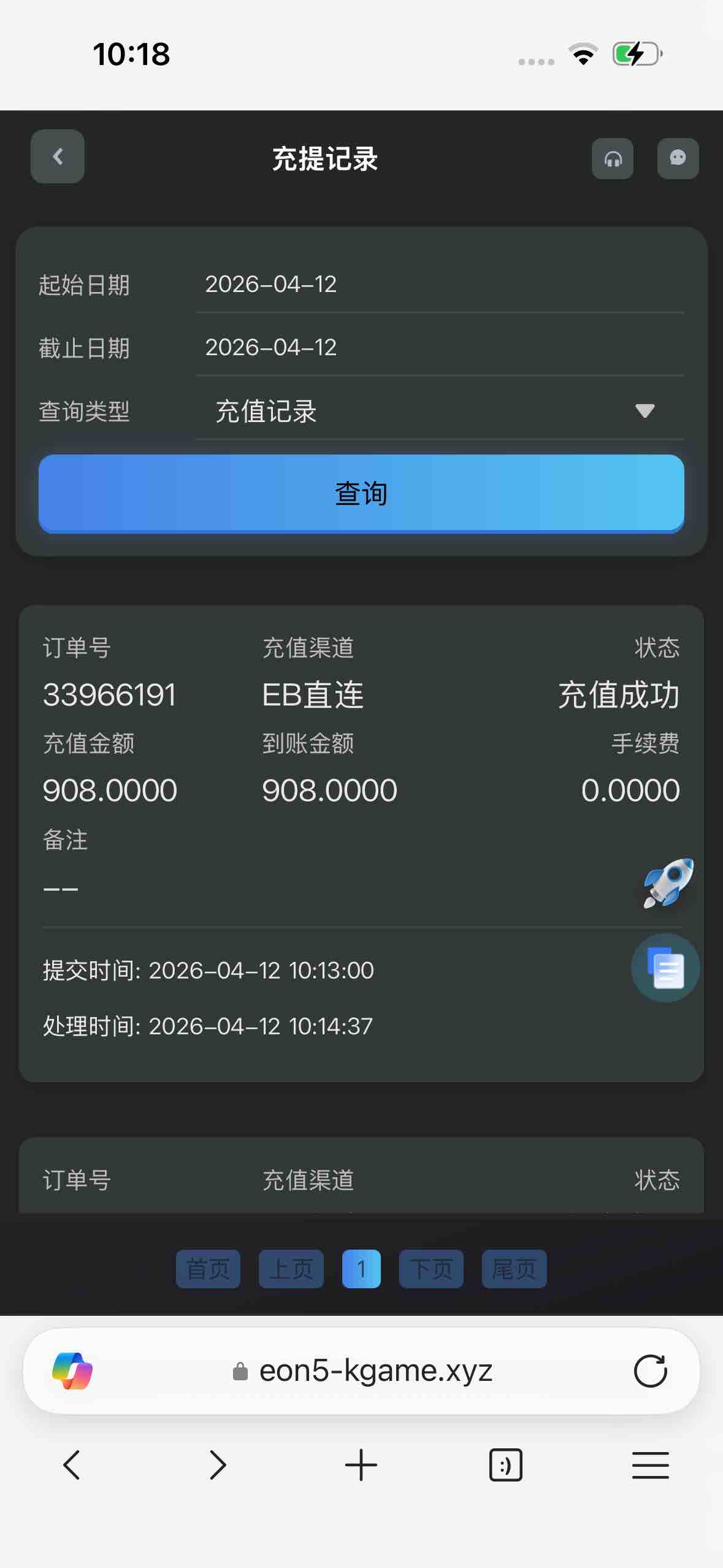Open a new browser tab
The width and height of the screenshot is (723, 1568).
coord(361,1465)
